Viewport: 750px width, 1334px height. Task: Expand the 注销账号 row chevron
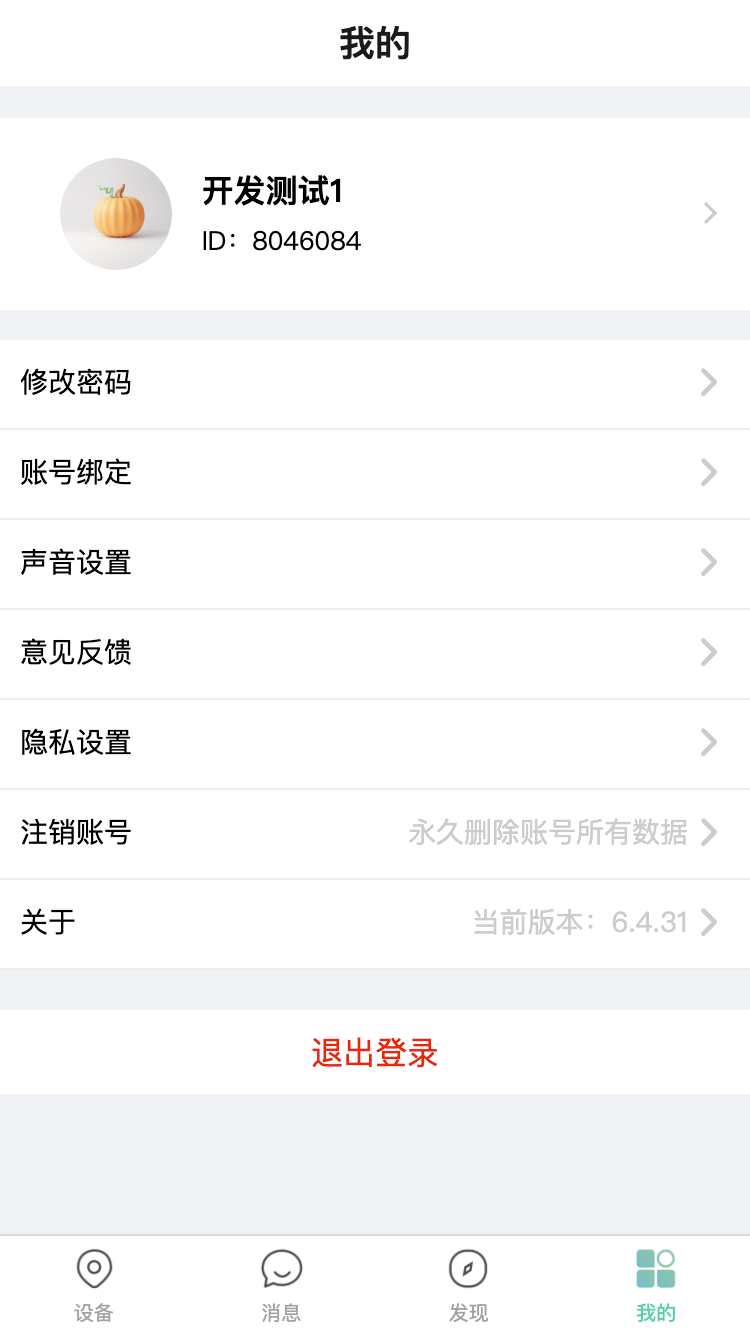pyautogui.click(x=708, y=832)
